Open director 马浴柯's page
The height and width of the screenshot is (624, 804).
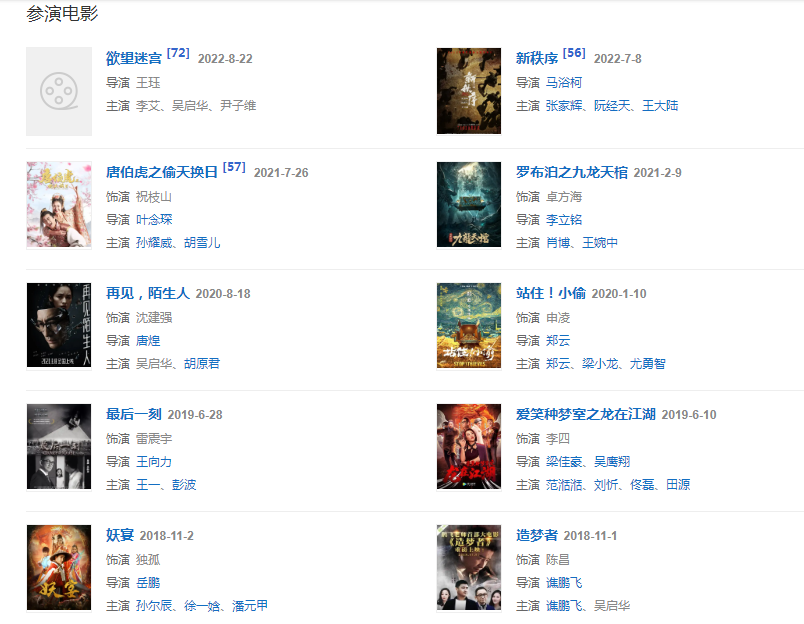(564, 82)
